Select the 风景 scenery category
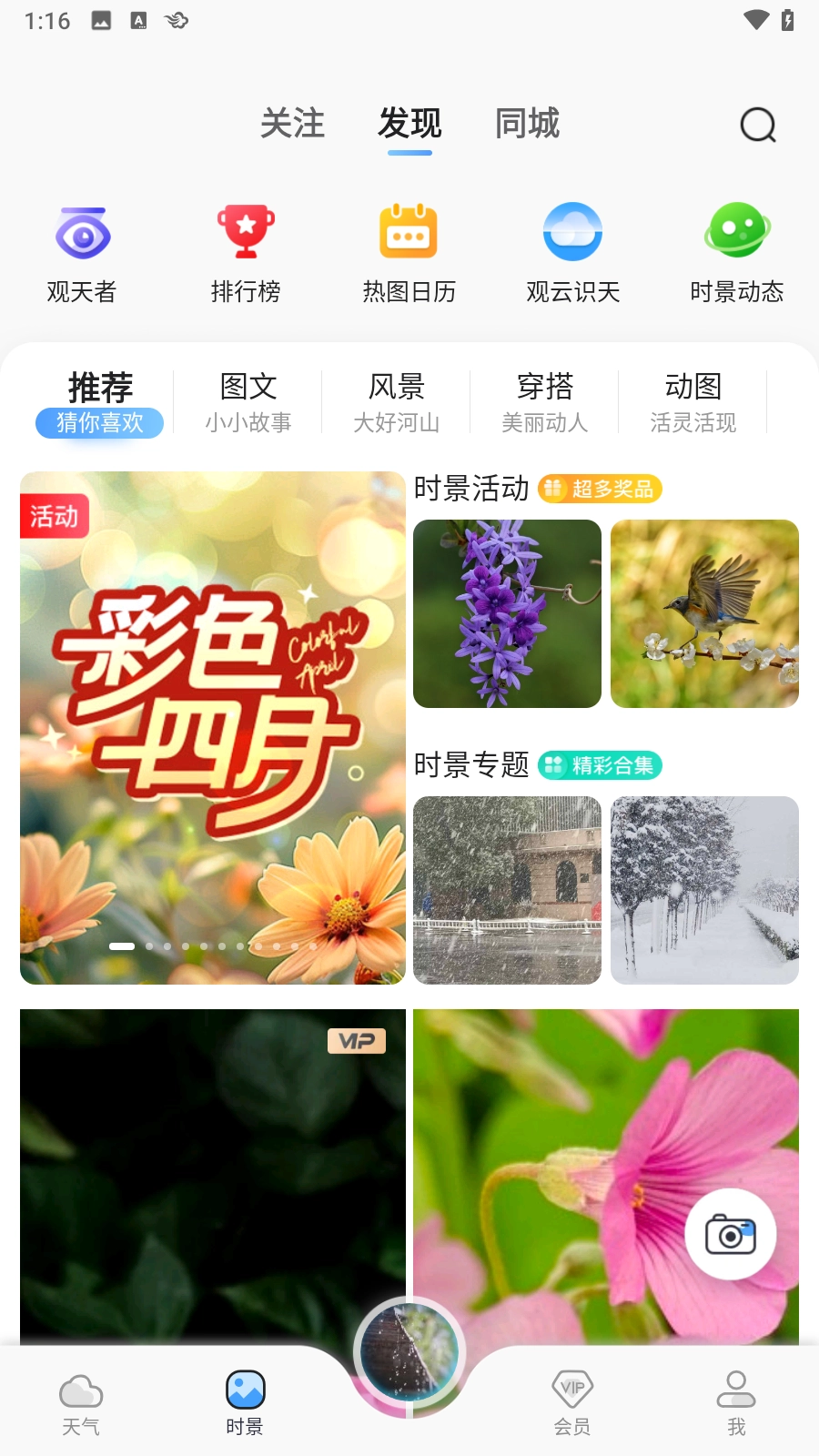819x1456 pixels. (x=396, y=401)
